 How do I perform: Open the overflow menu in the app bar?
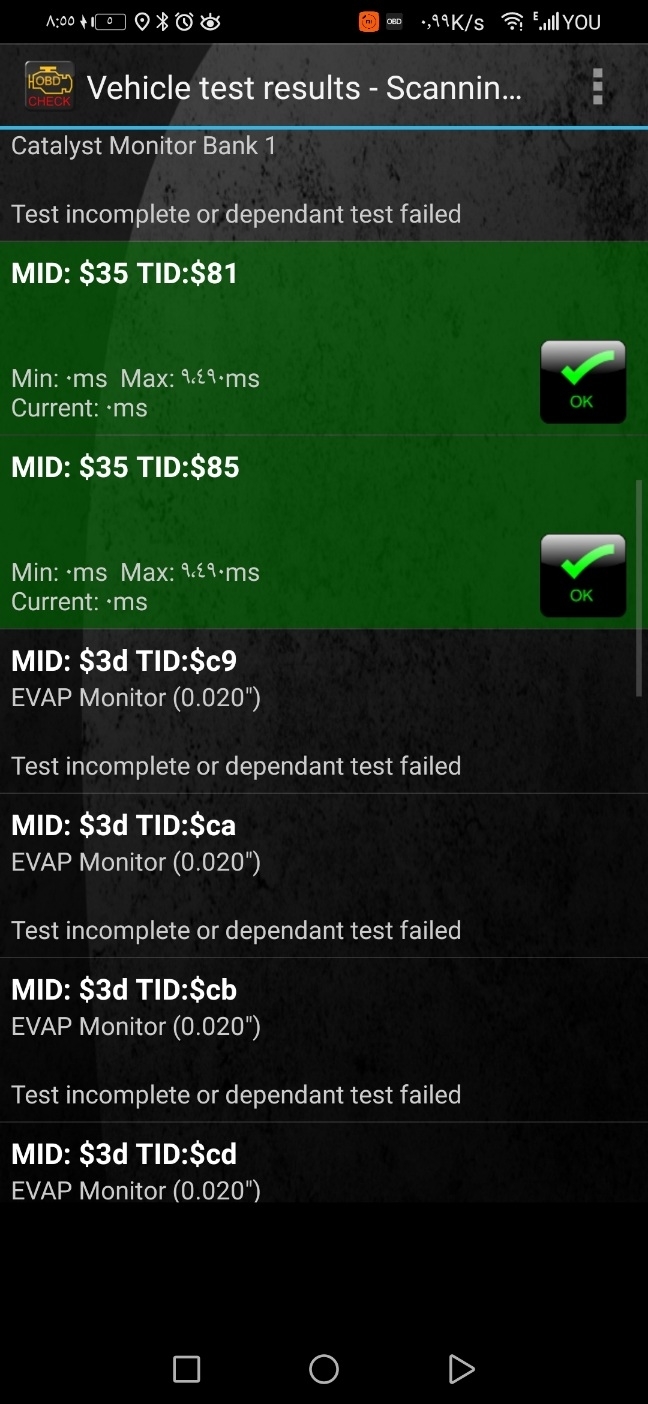click(597, 87)
